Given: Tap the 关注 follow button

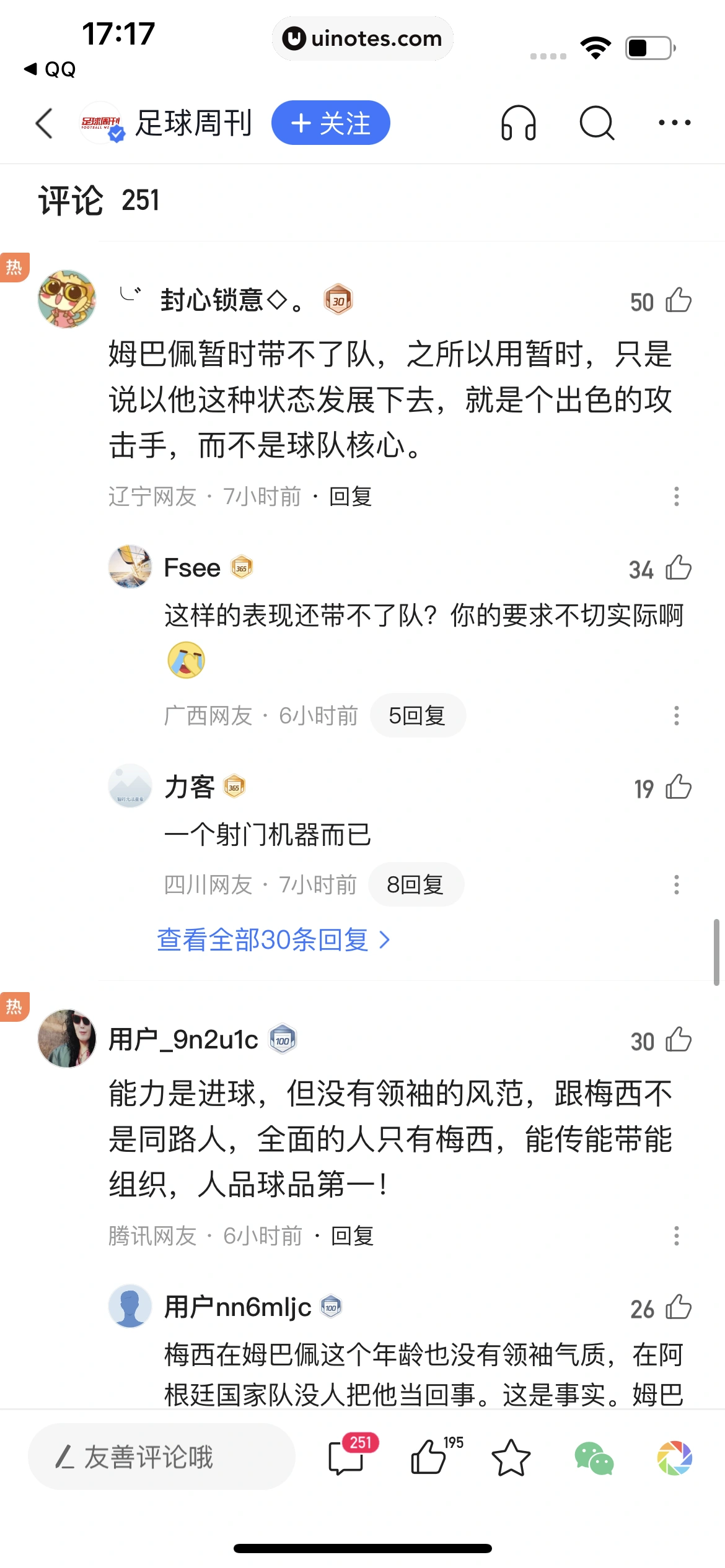Looking at the screenshot, I should pyautogui.click(x=332, y=123).
